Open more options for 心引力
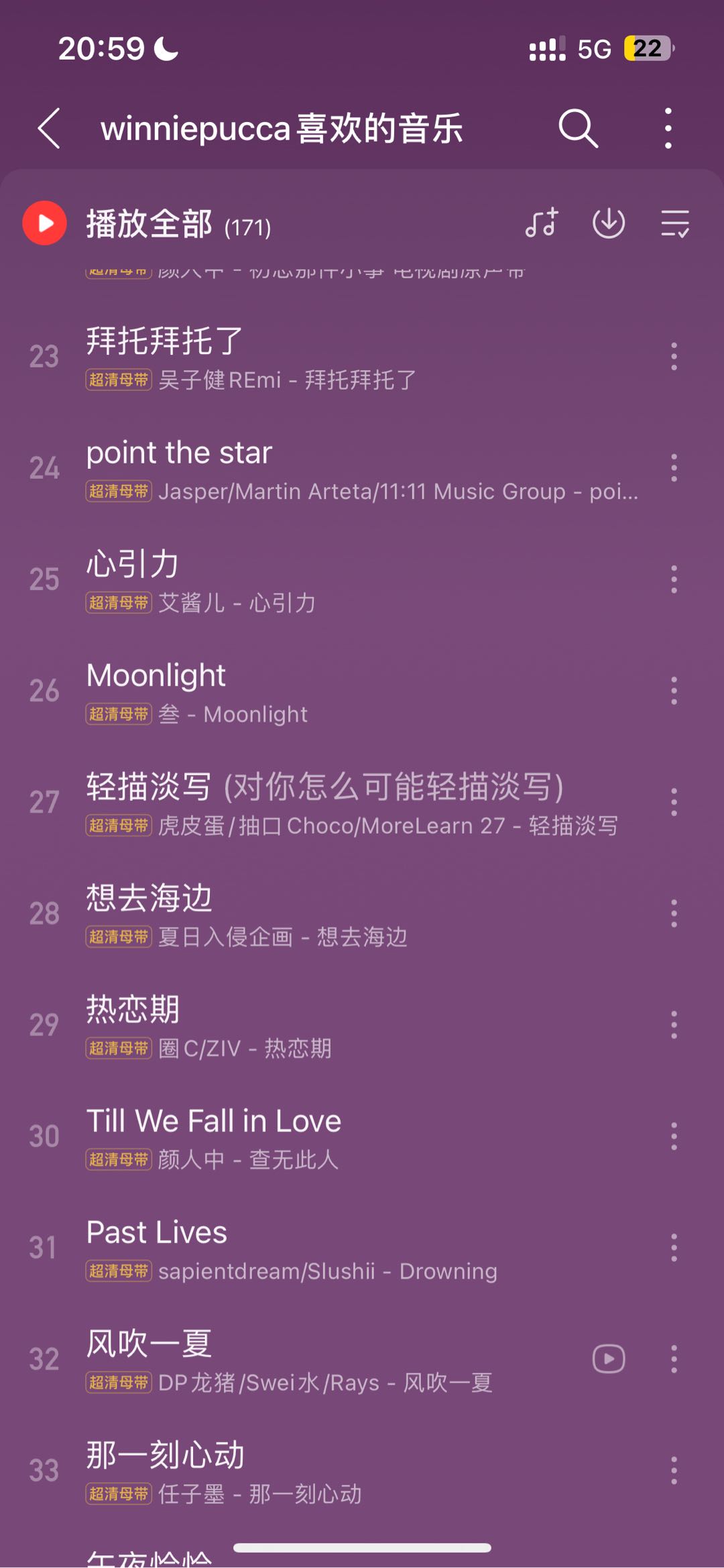This screenshot has width=724, height=1568. 674,579
